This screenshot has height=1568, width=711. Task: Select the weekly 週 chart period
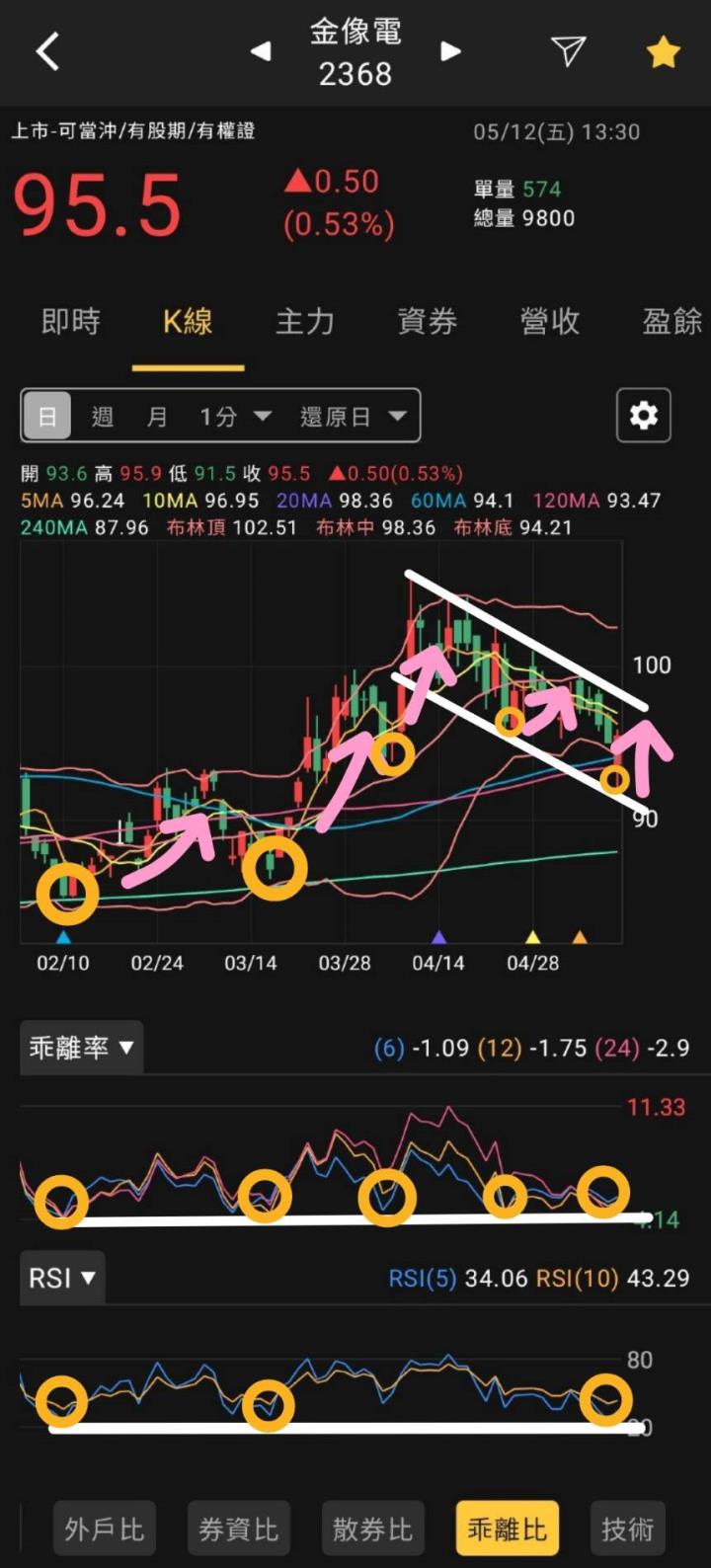[x=102, y=416]
